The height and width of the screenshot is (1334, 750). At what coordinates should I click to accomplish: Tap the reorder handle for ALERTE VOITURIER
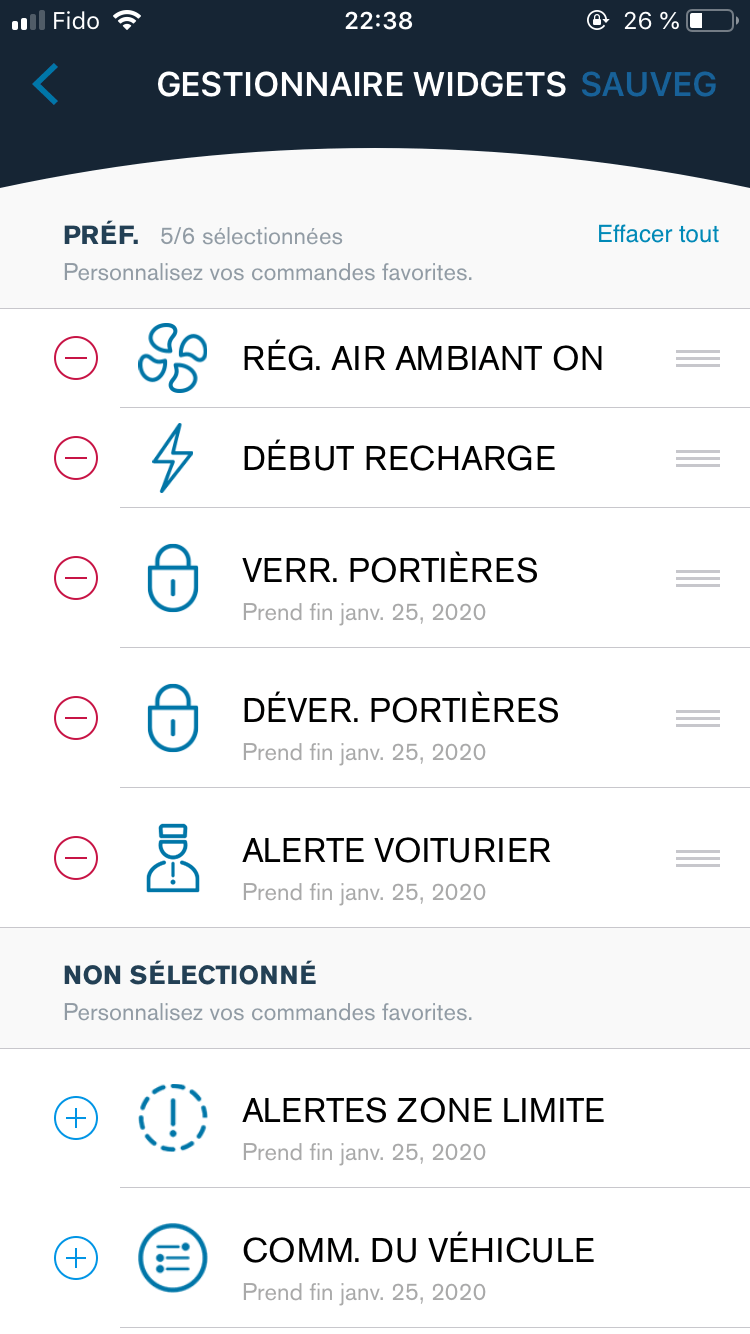(x=697, y=858)
